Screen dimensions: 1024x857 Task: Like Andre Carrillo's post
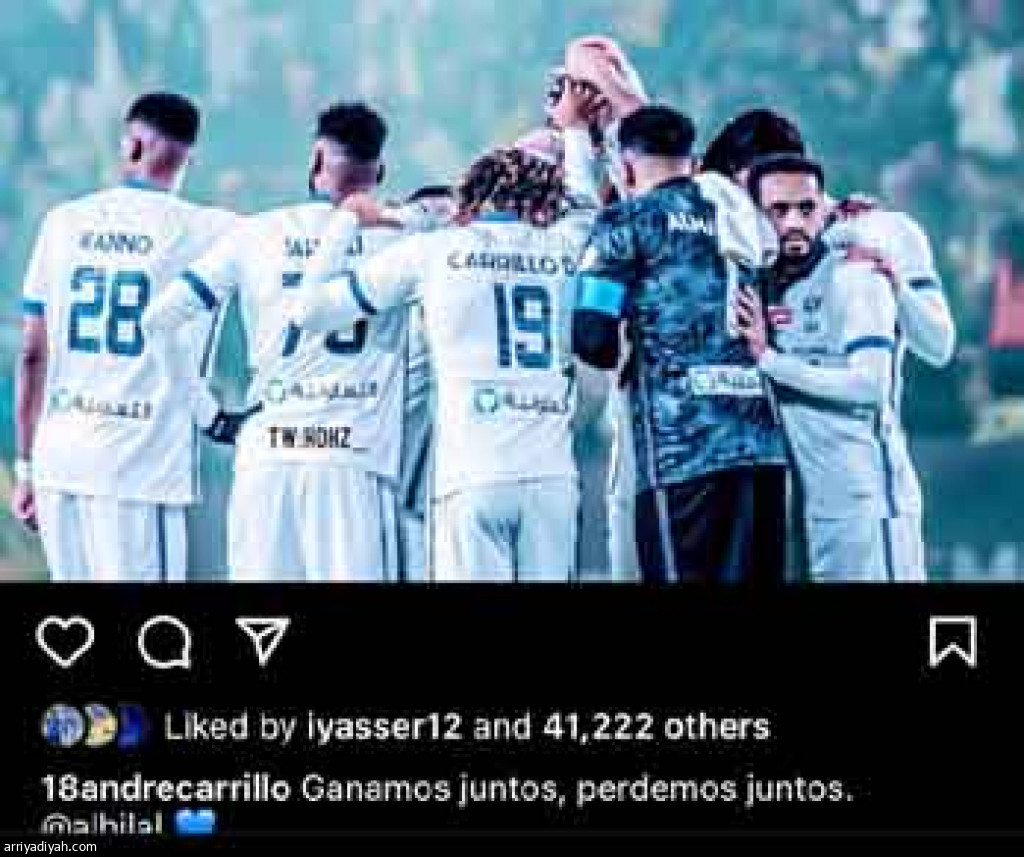(65, 641)
